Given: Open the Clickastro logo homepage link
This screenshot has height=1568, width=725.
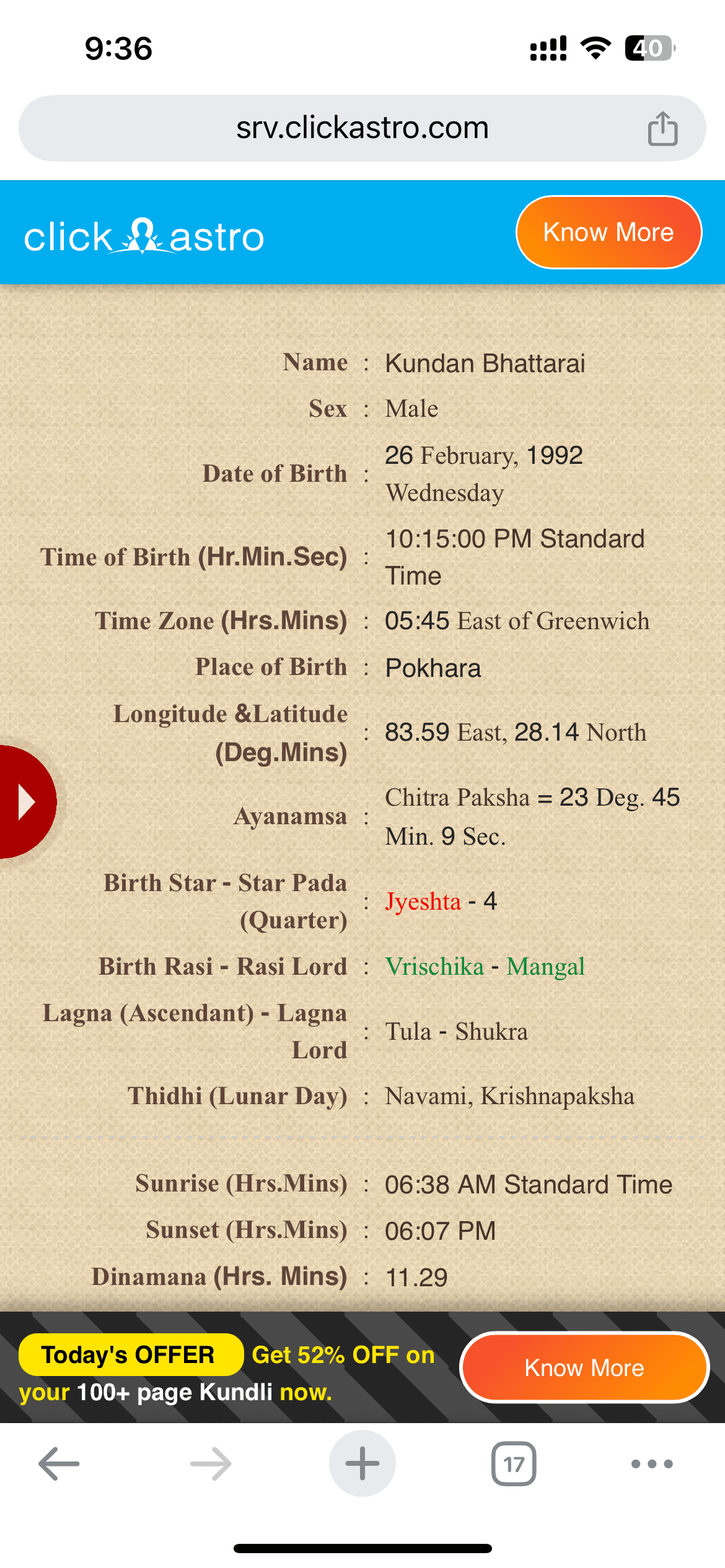Looking at the screenshot, I should click(x=144, y=237).
